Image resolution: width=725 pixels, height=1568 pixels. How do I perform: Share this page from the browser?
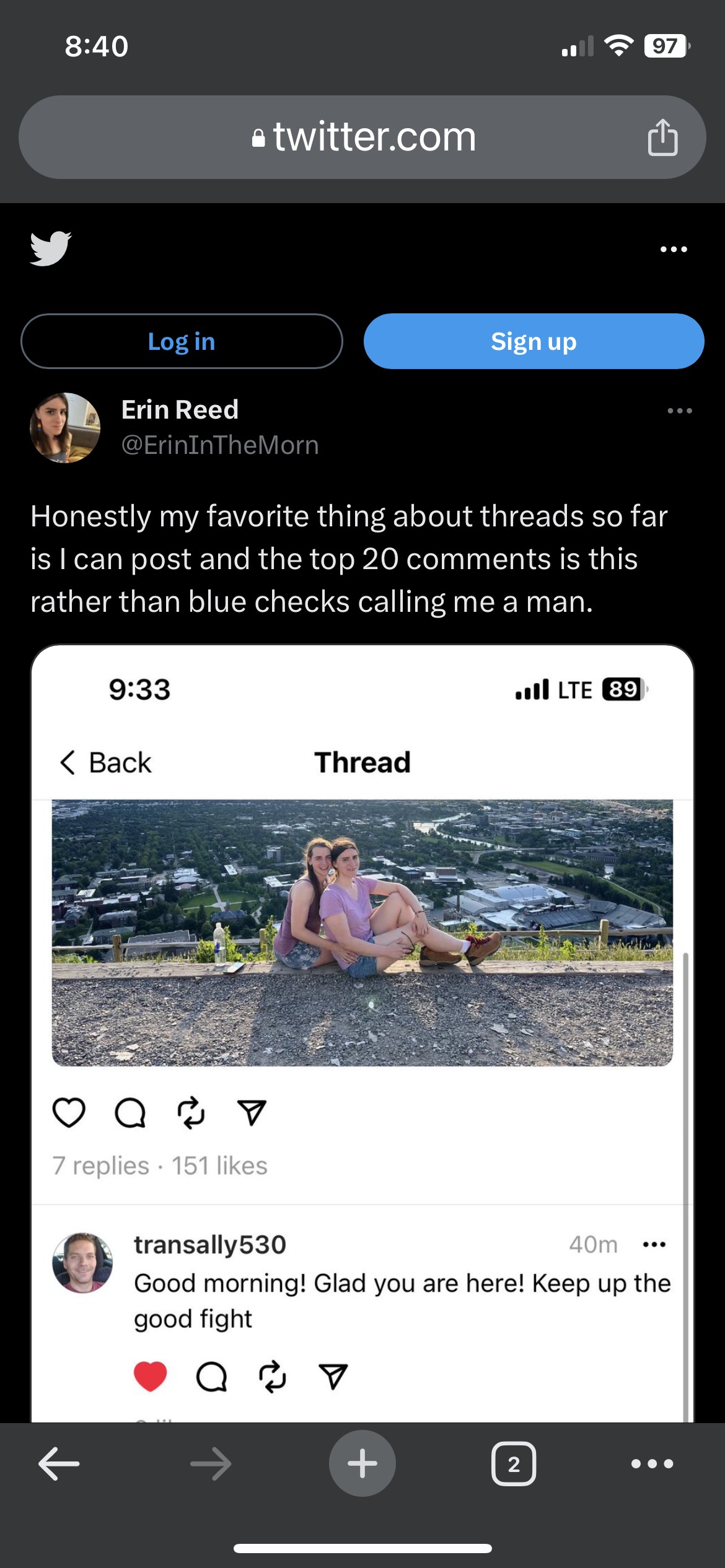[x=662, y=137]
